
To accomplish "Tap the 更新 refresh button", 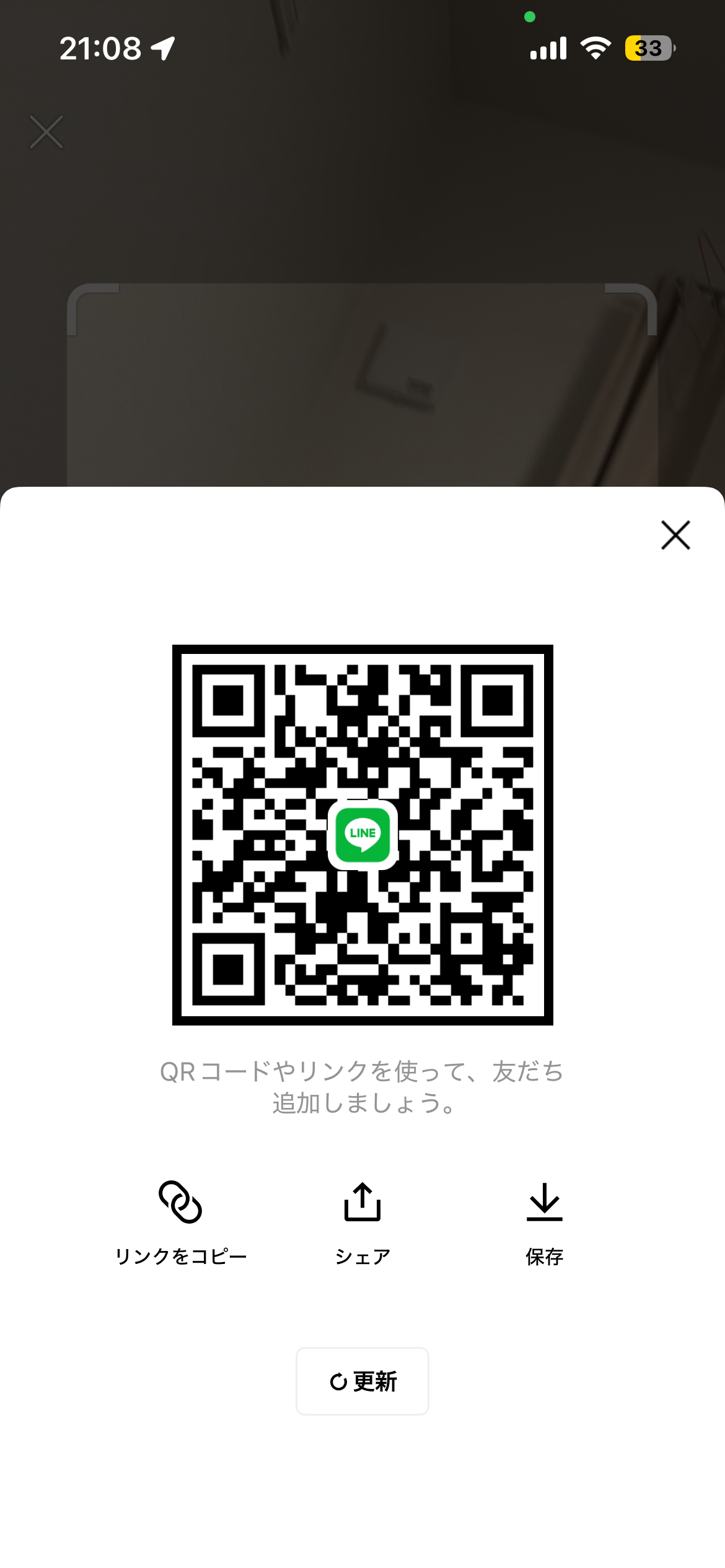I will pyautogui.click(x=362, y=1381).
